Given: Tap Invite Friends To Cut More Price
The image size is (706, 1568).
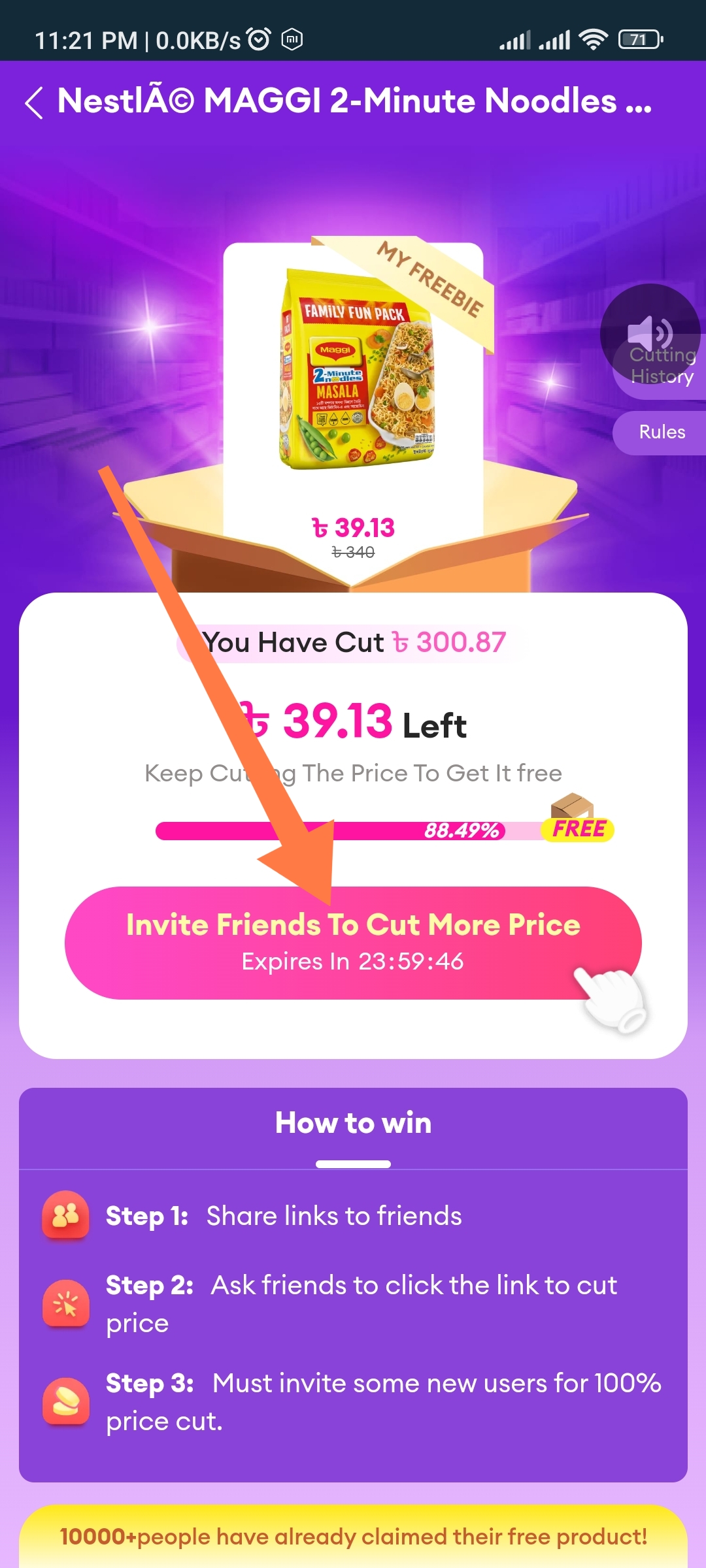Looking at the screenshot, I should 353,942.
